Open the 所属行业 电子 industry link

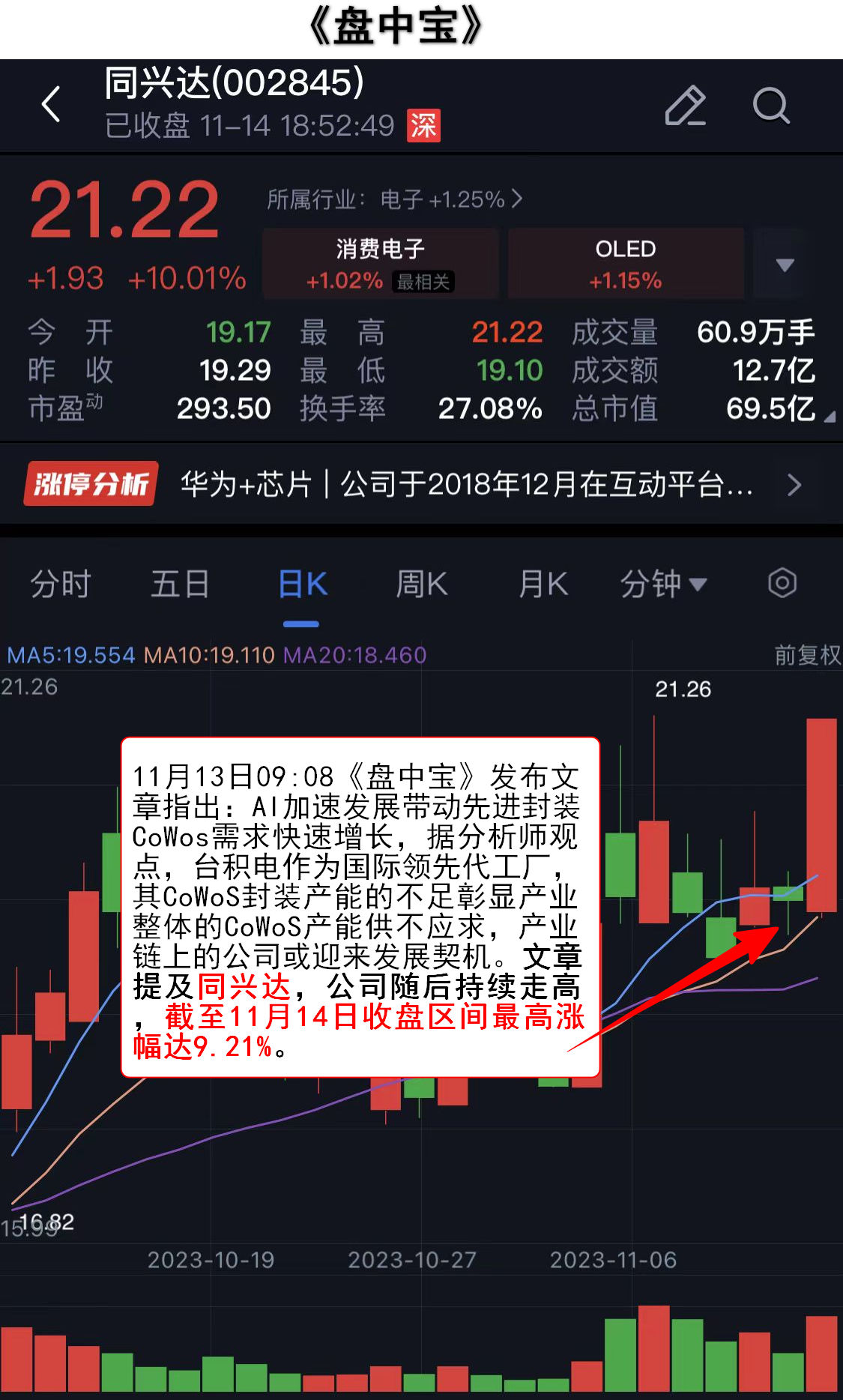[395, 199]
